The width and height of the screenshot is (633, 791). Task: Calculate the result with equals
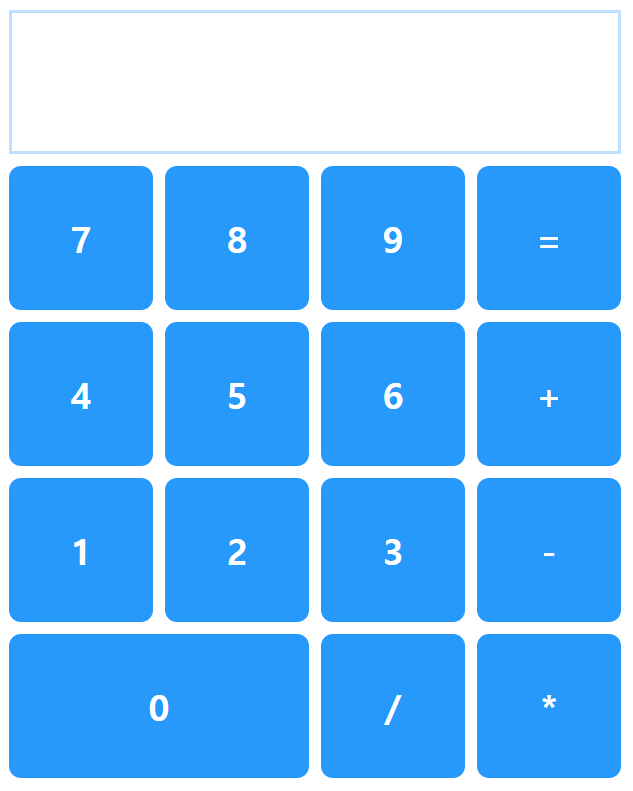click(549, 238)
